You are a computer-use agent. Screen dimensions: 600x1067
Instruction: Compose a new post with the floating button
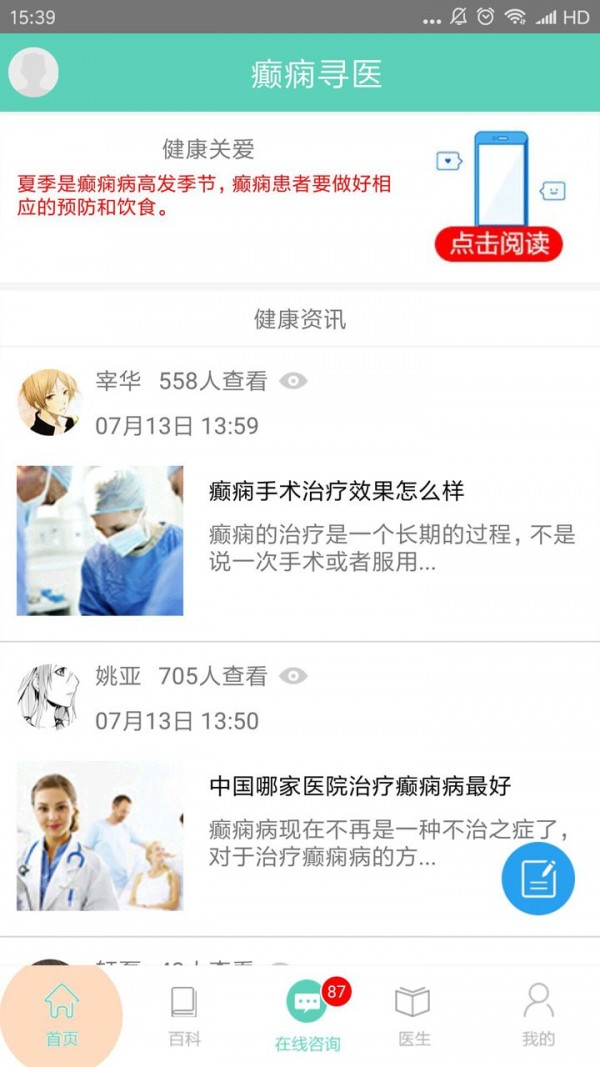pyautogui.click(x=538, y=879)
